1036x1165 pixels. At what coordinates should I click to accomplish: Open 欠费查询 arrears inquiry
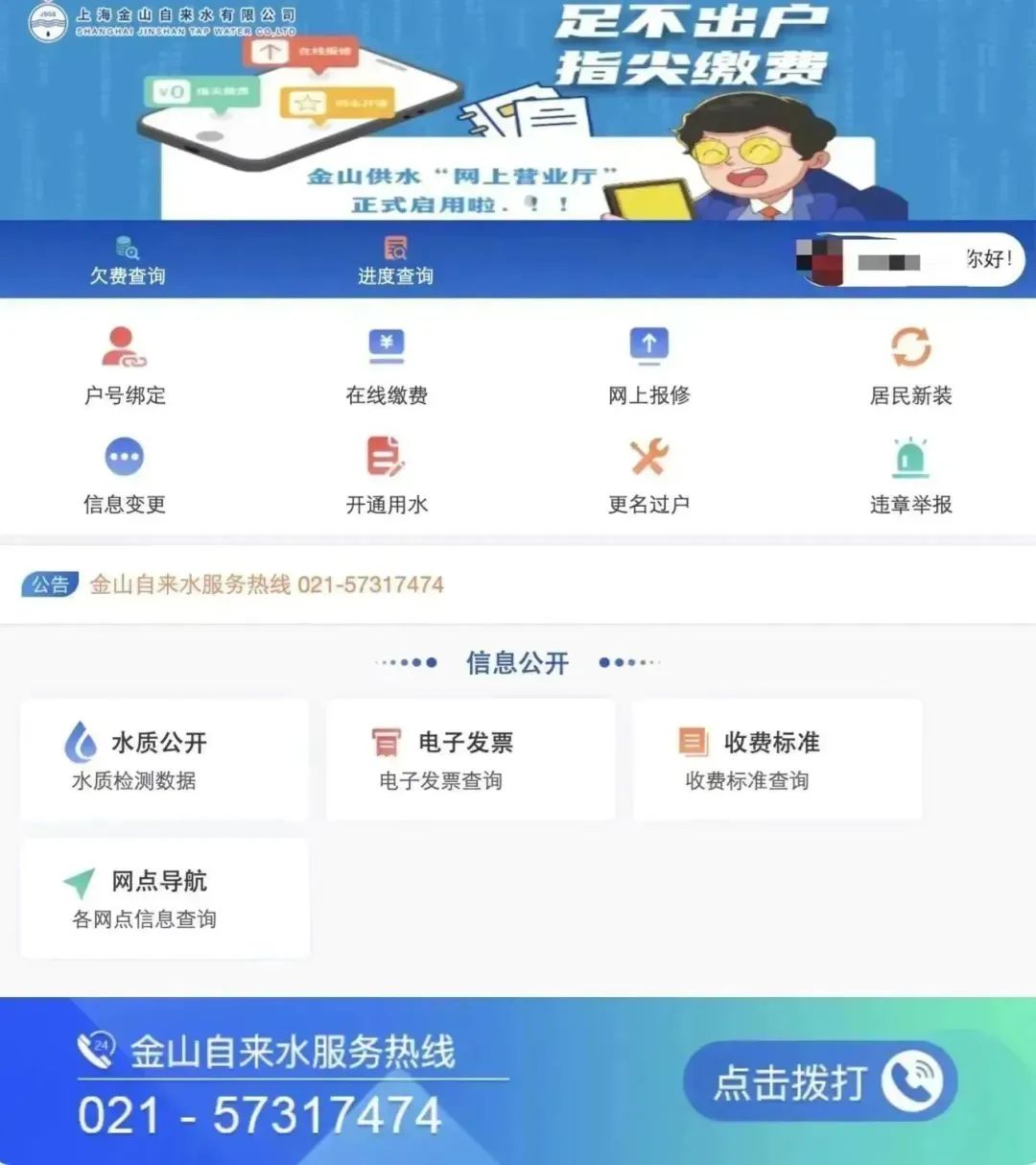tap(128, 262)
